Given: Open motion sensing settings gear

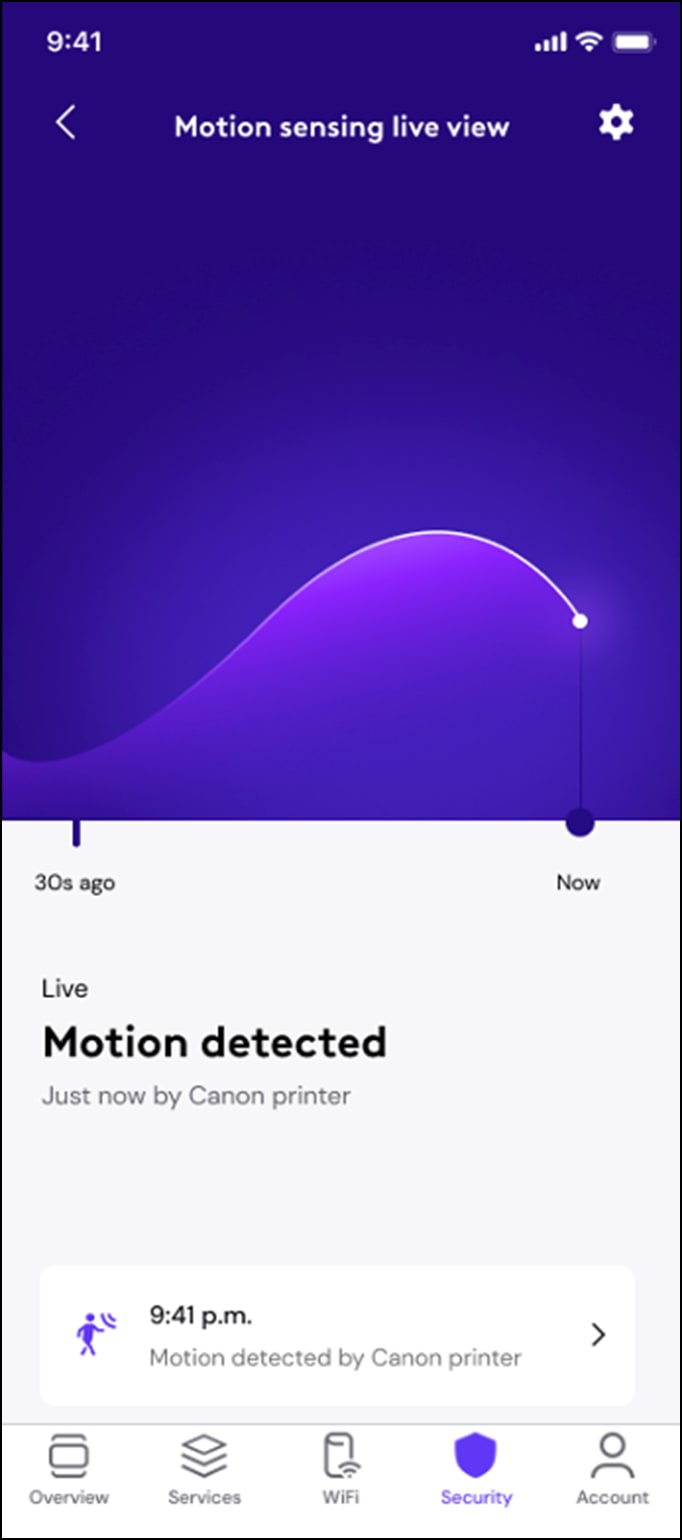Looking at the screenshot, I should (x=615, y=123).
